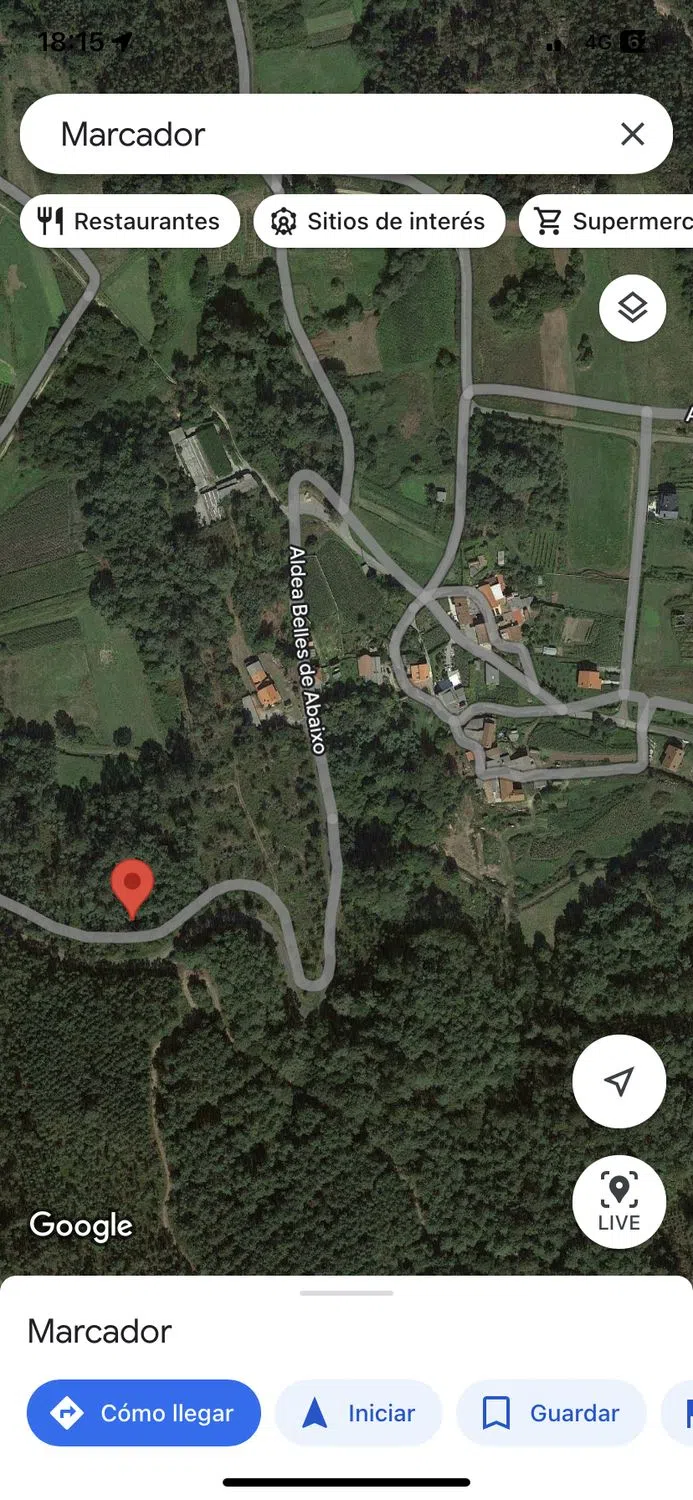Expand the Marcador sheet handle
Screen dimensions: 693x1500
coord(346,1293)
